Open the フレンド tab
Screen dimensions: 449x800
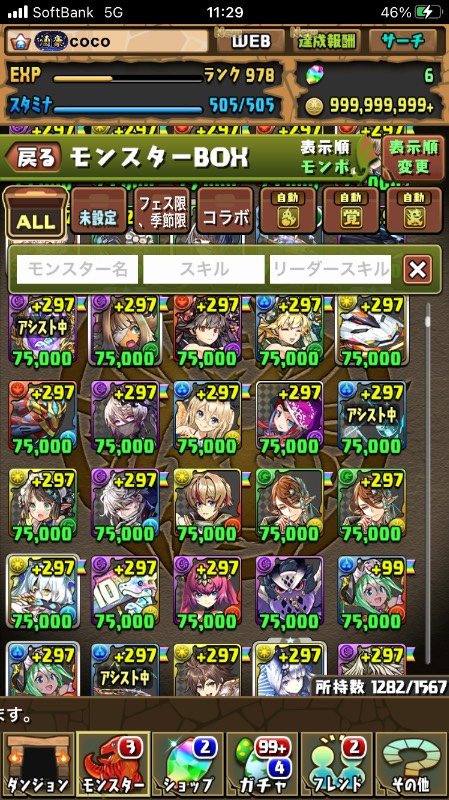[x=336, y=765]
